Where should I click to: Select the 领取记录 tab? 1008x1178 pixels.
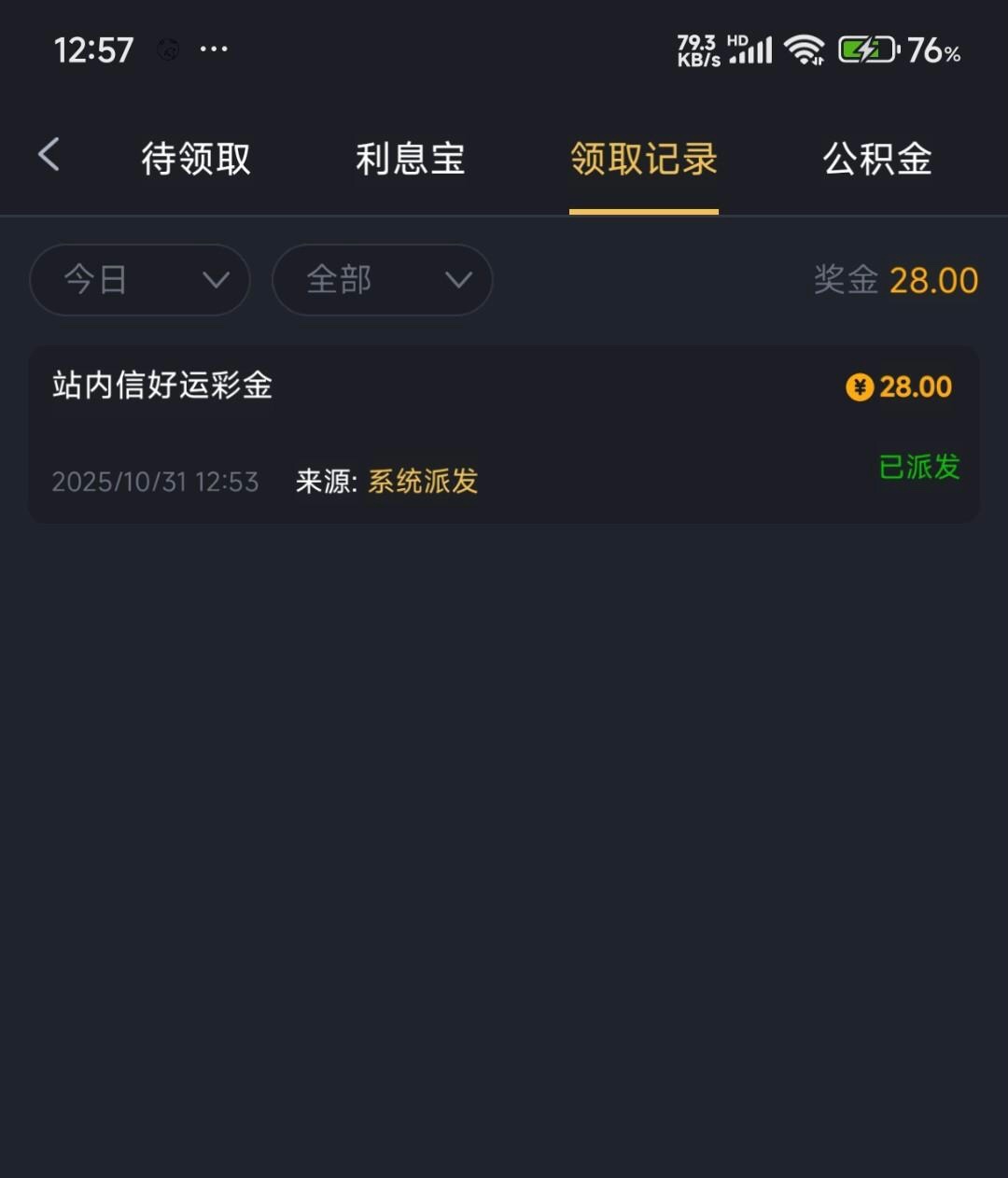(x=644, y=159)
